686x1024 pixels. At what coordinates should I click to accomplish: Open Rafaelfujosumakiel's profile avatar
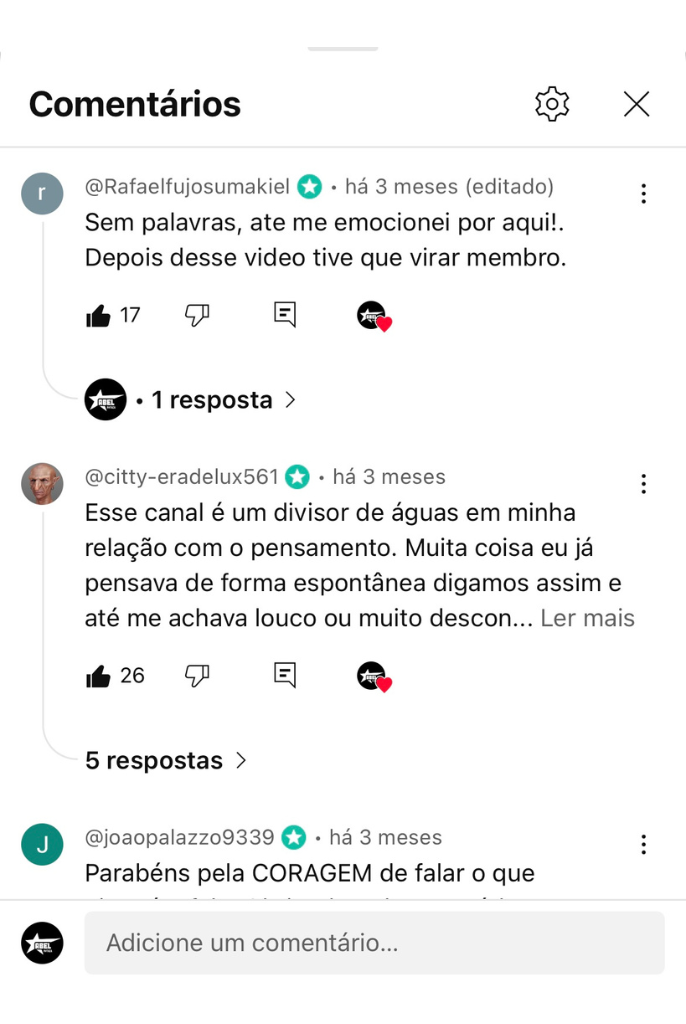(x=42, y=194)
